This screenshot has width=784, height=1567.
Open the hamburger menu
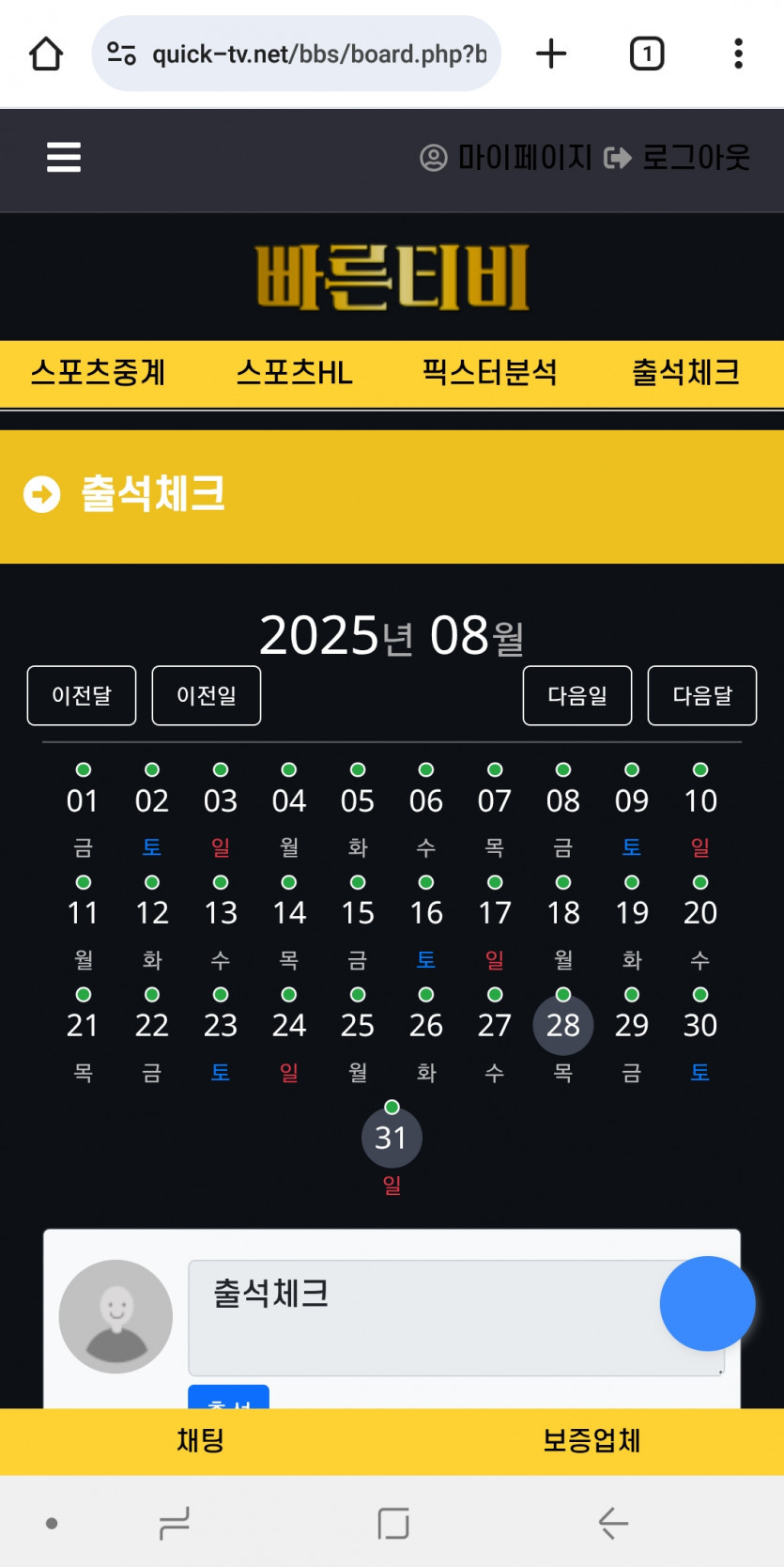tap(64, 157)
